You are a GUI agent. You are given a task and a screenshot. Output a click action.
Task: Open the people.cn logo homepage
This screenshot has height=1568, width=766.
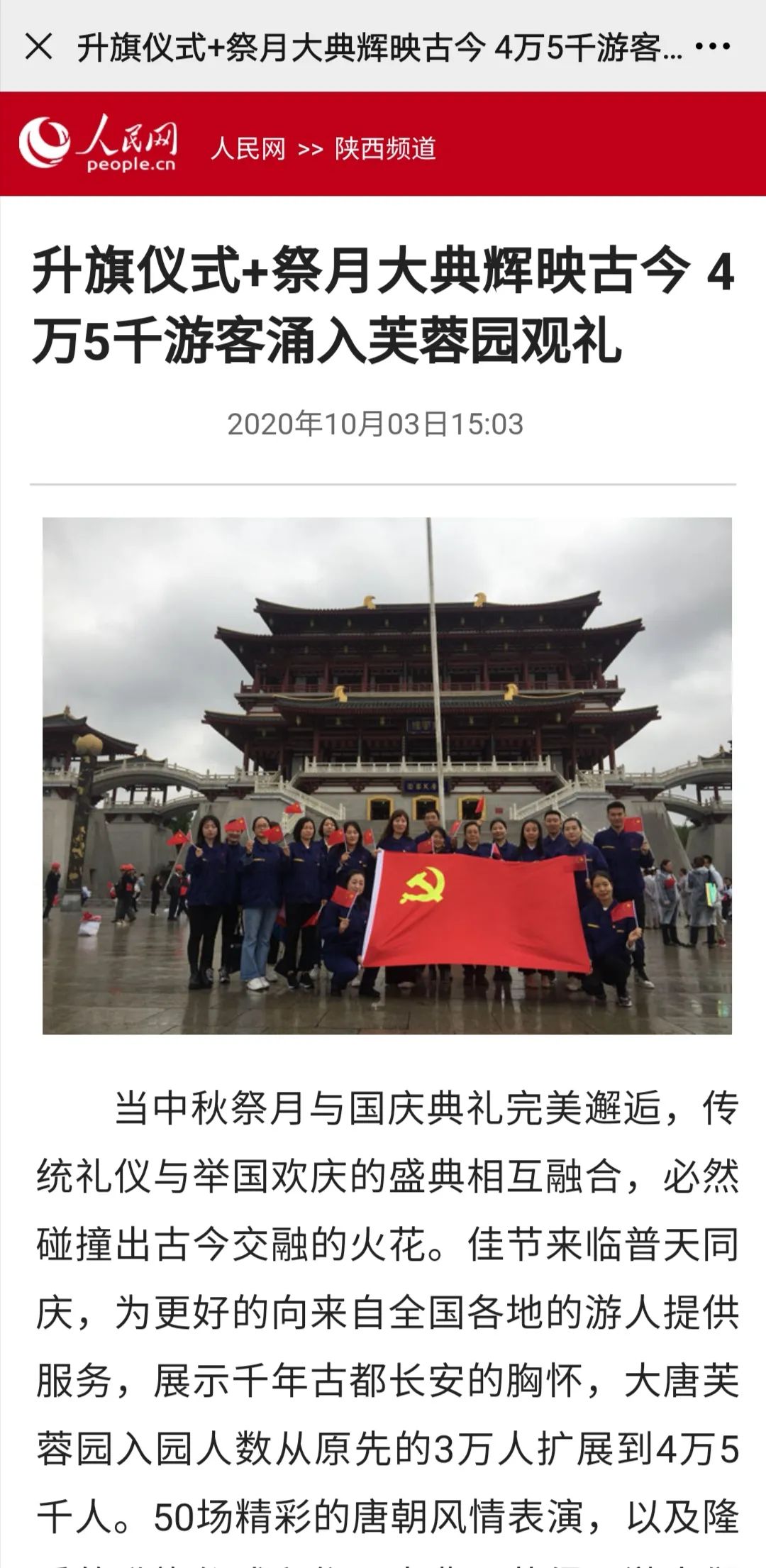(x=98, y=144)
